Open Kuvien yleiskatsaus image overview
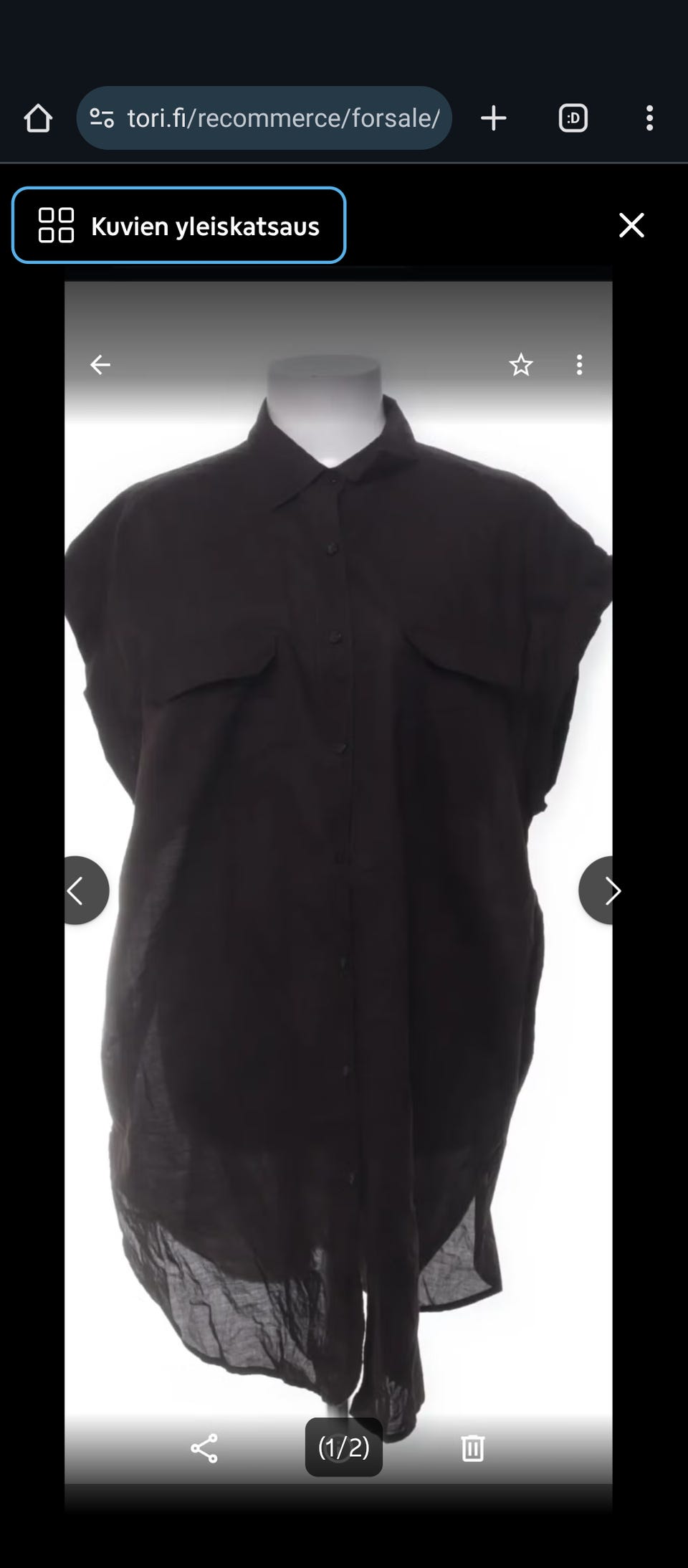 tap(178, 225)
